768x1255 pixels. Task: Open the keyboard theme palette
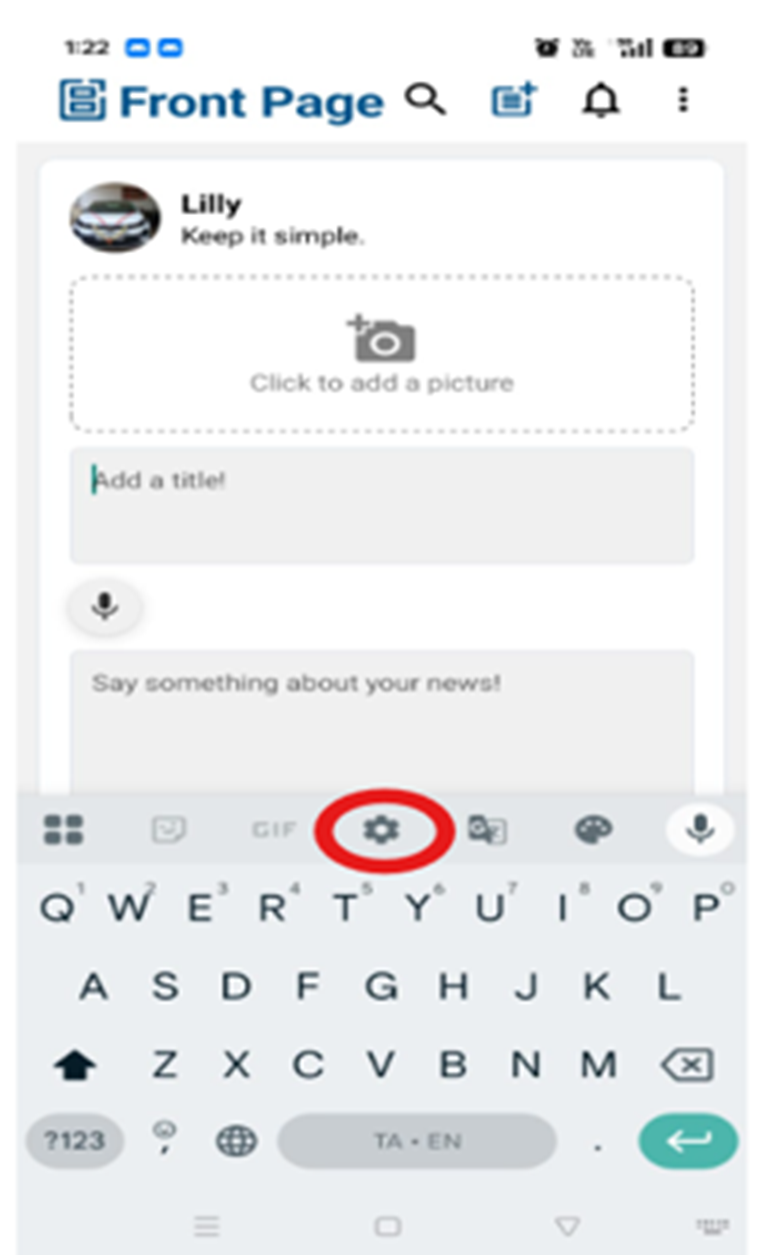(x=593, y=830)
